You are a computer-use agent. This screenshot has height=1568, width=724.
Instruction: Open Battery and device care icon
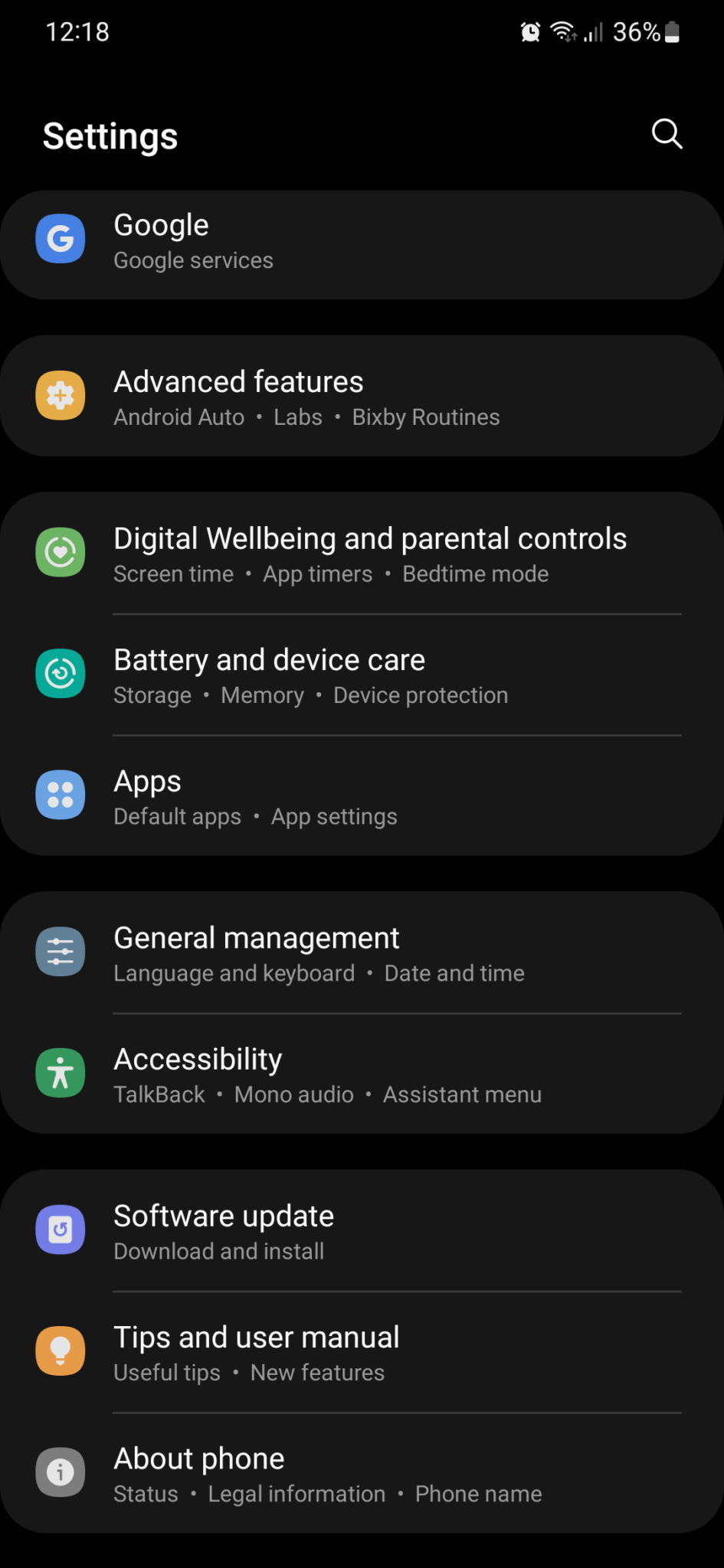(x=61, y=674)
